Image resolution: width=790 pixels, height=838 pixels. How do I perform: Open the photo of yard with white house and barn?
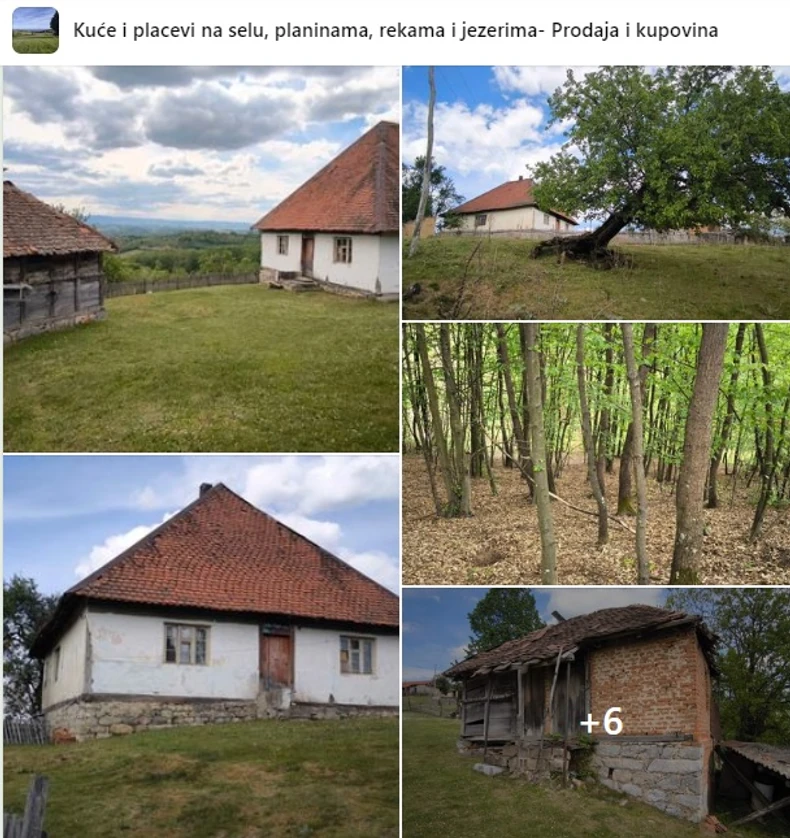click(x=201, y=259)
